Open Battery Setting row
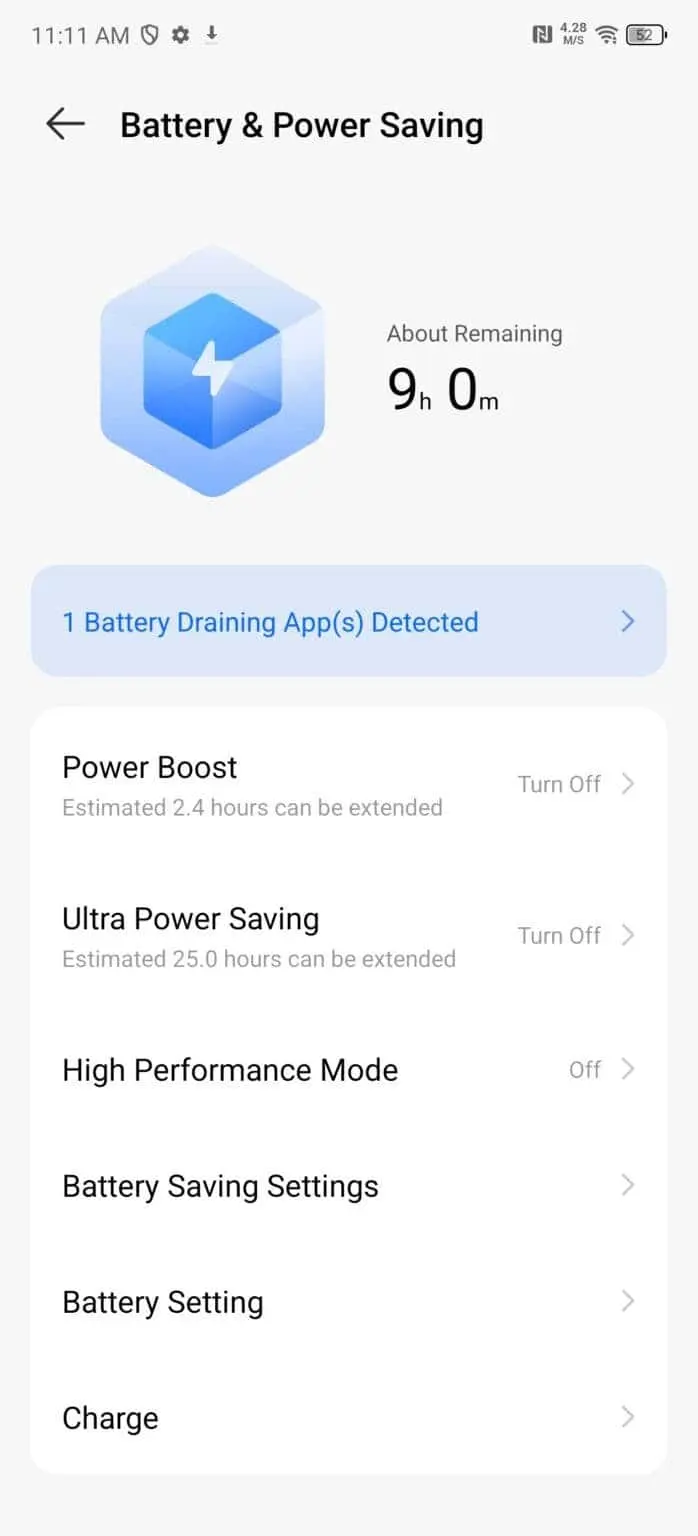 click(348, 1302)
